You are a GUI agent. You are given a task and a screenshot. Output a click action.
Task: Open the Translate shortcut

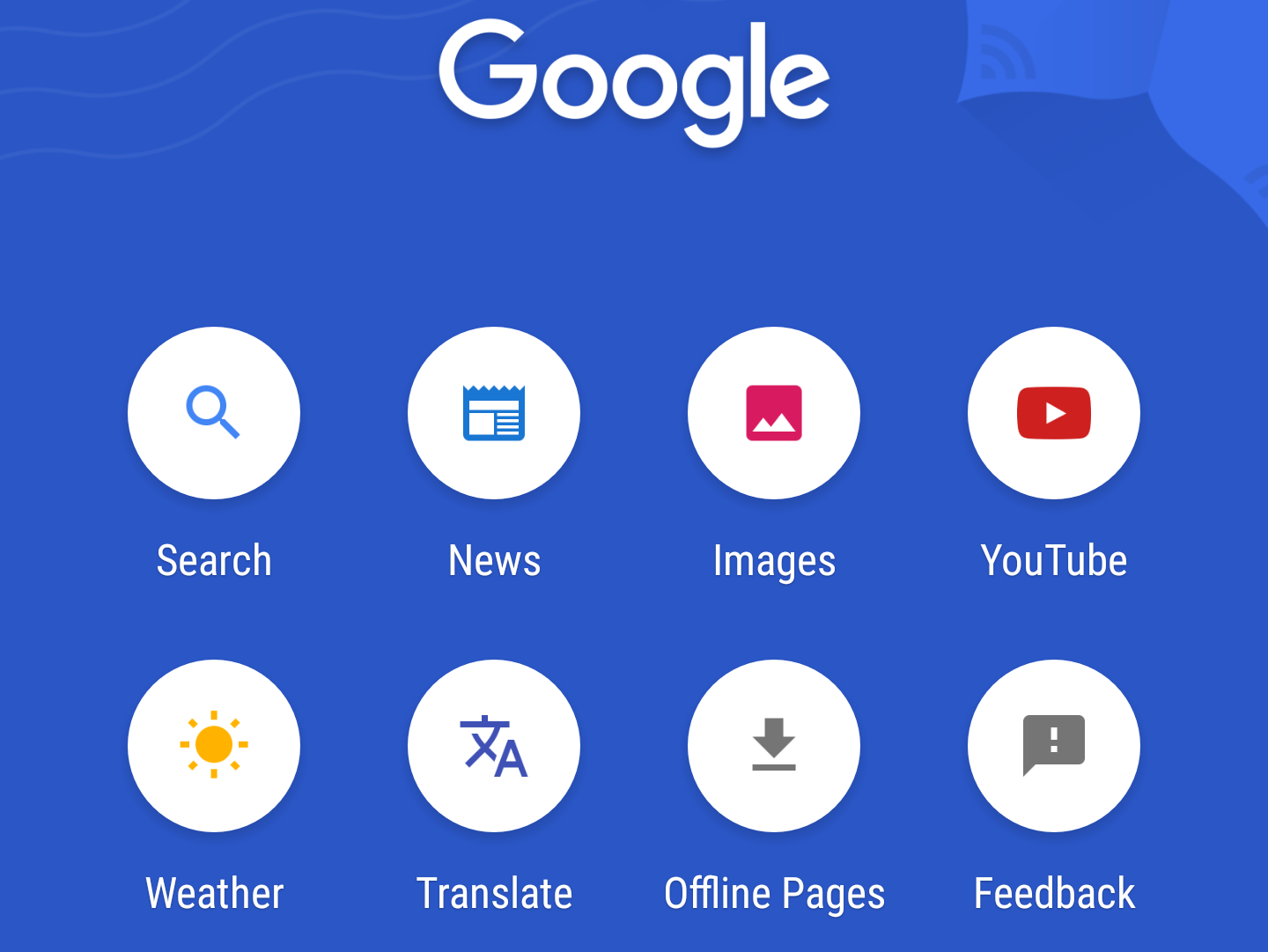pos(494,746)
